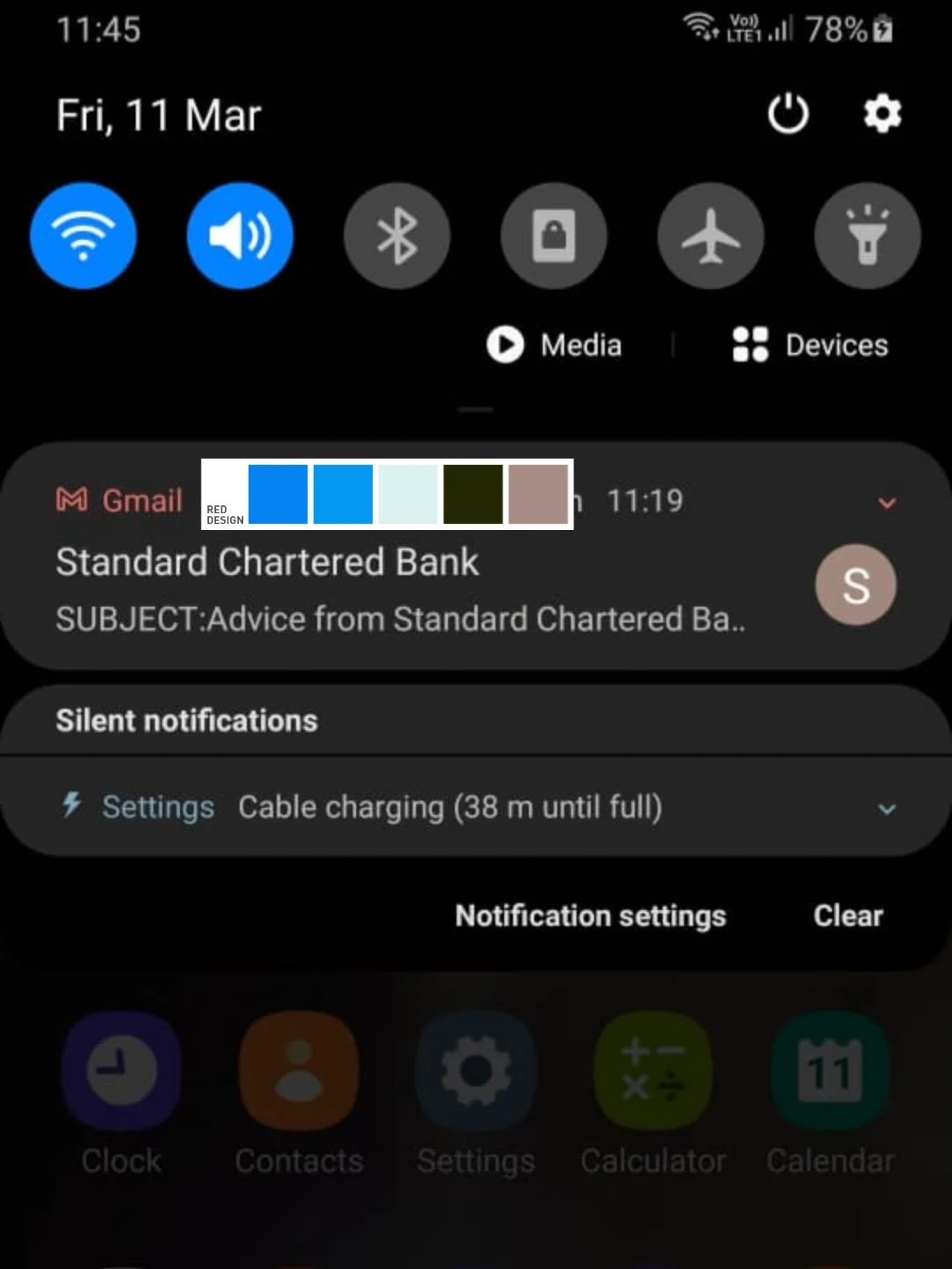Image resolution: width=952 pixels, height=1269 pixels.
Task: Open Media panel
Action: 555,345
